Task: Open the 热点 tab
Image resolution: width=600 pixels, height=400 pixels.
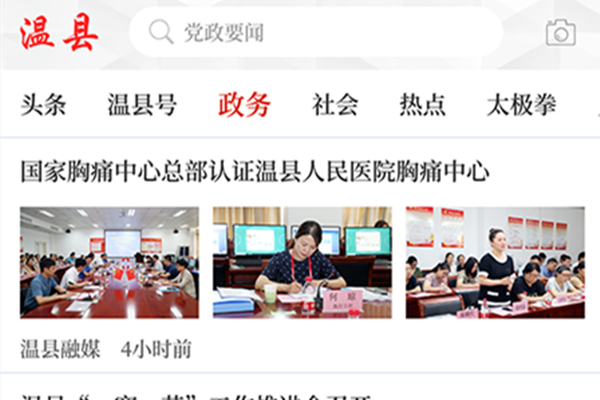Action: (423, 105)
